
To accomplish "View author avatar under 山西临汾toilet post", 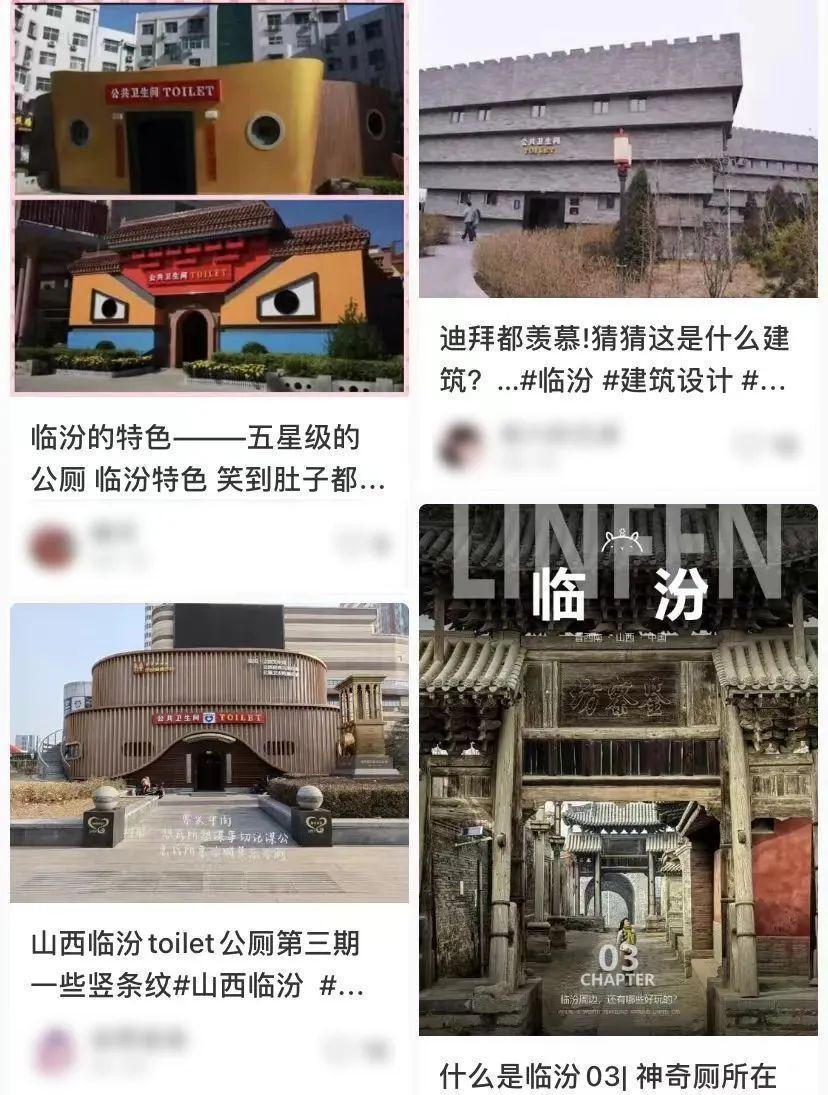I will tap(54, 1050).
